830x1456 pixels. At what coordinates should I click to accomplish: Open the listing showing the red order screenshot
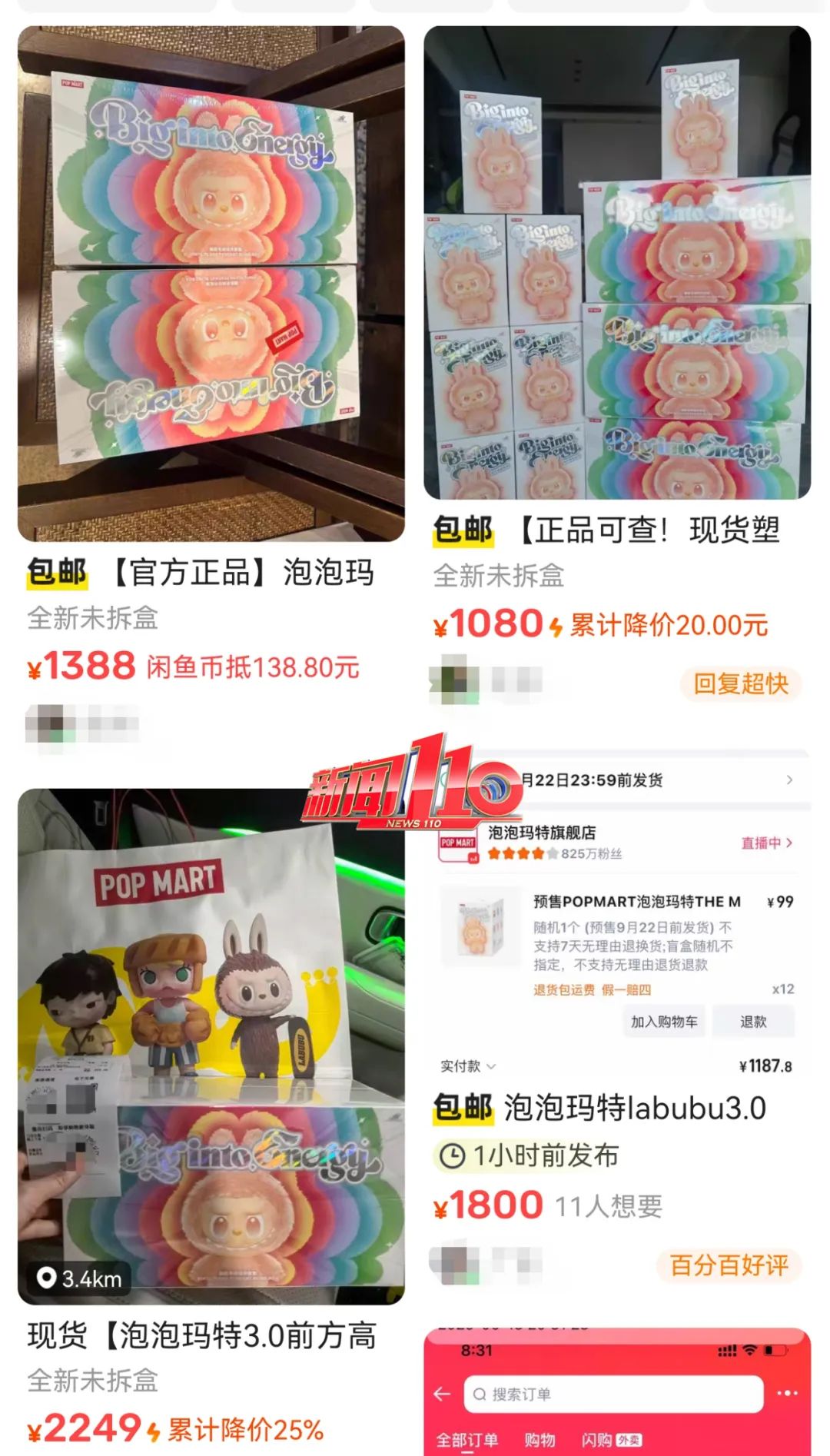point(617,1393)
